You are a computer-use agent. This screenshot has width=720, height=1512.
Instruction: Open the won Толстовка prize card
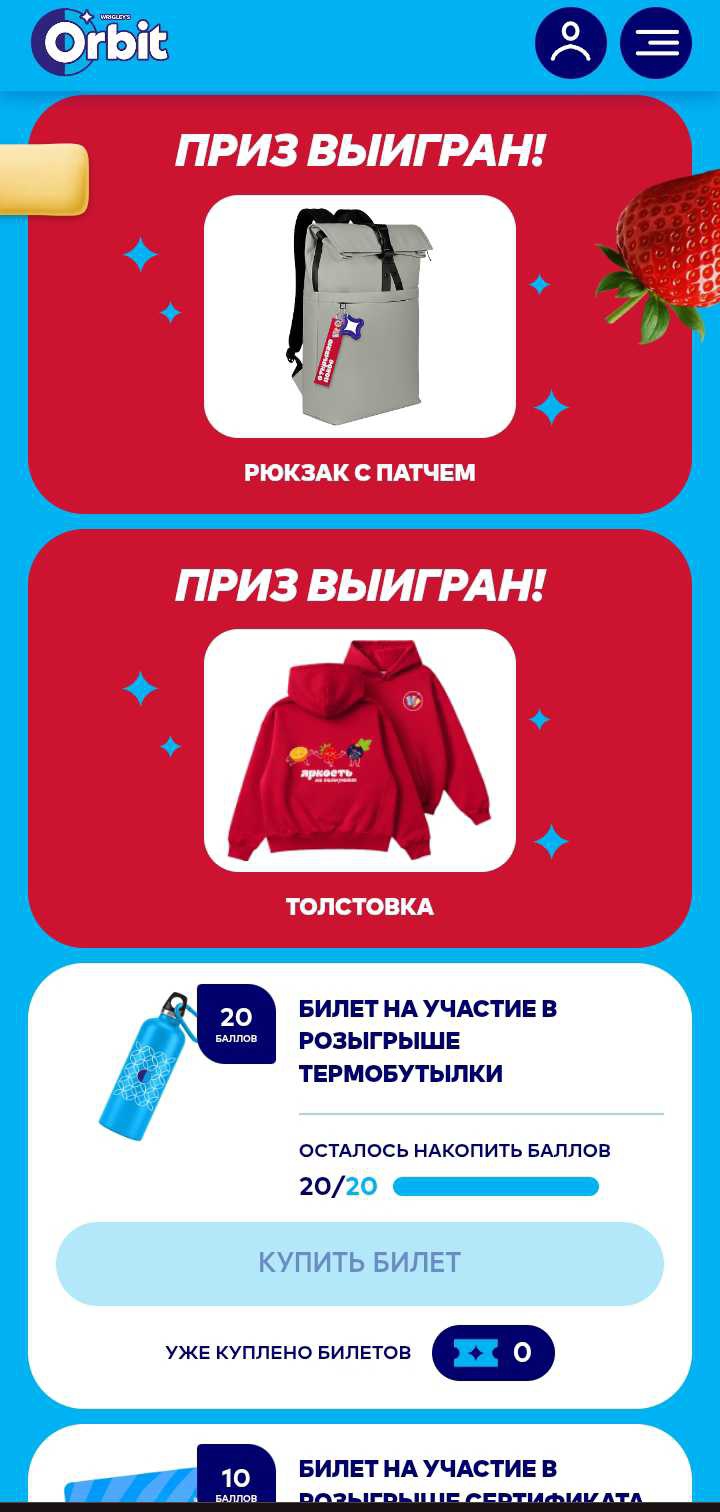coord(360,750)
